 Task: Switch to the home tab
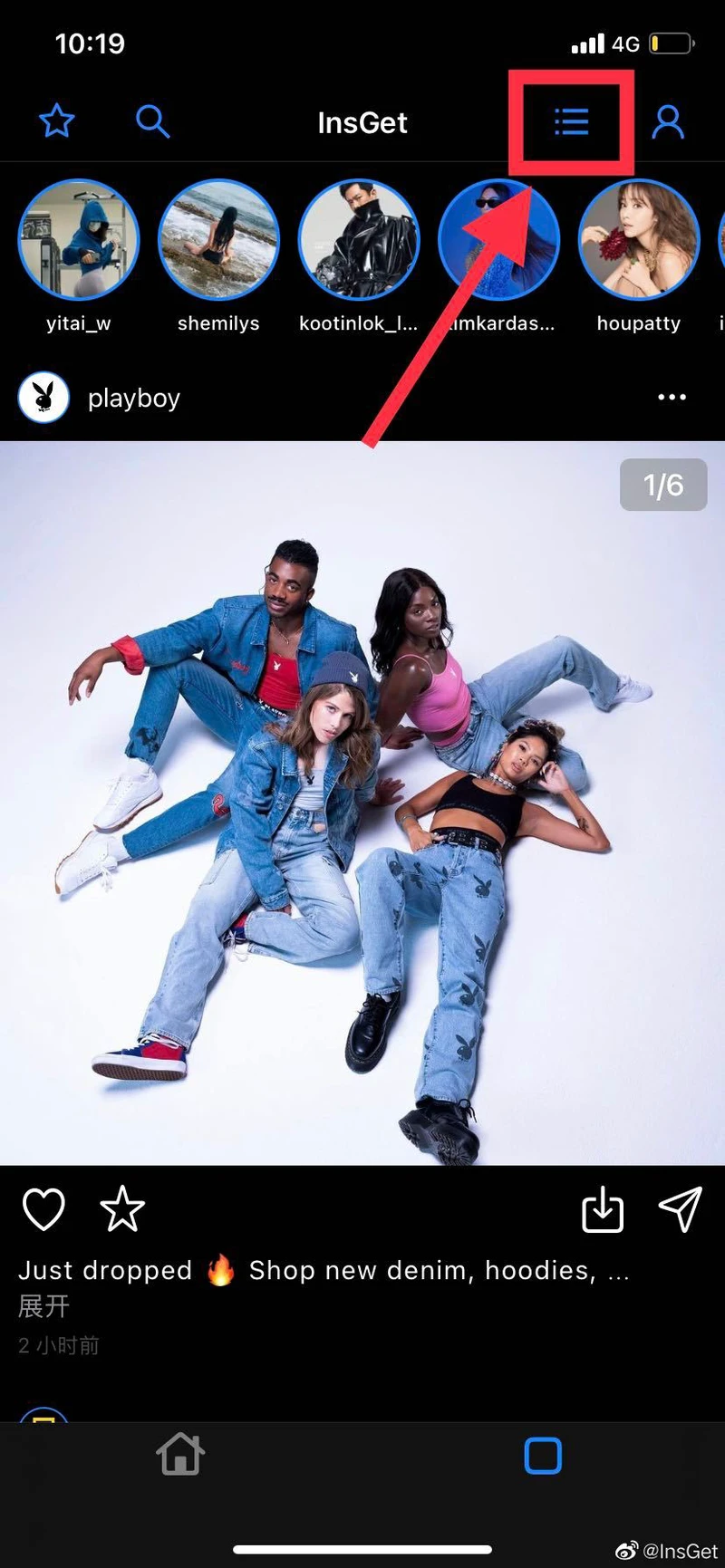click(x=180, y=1454)
